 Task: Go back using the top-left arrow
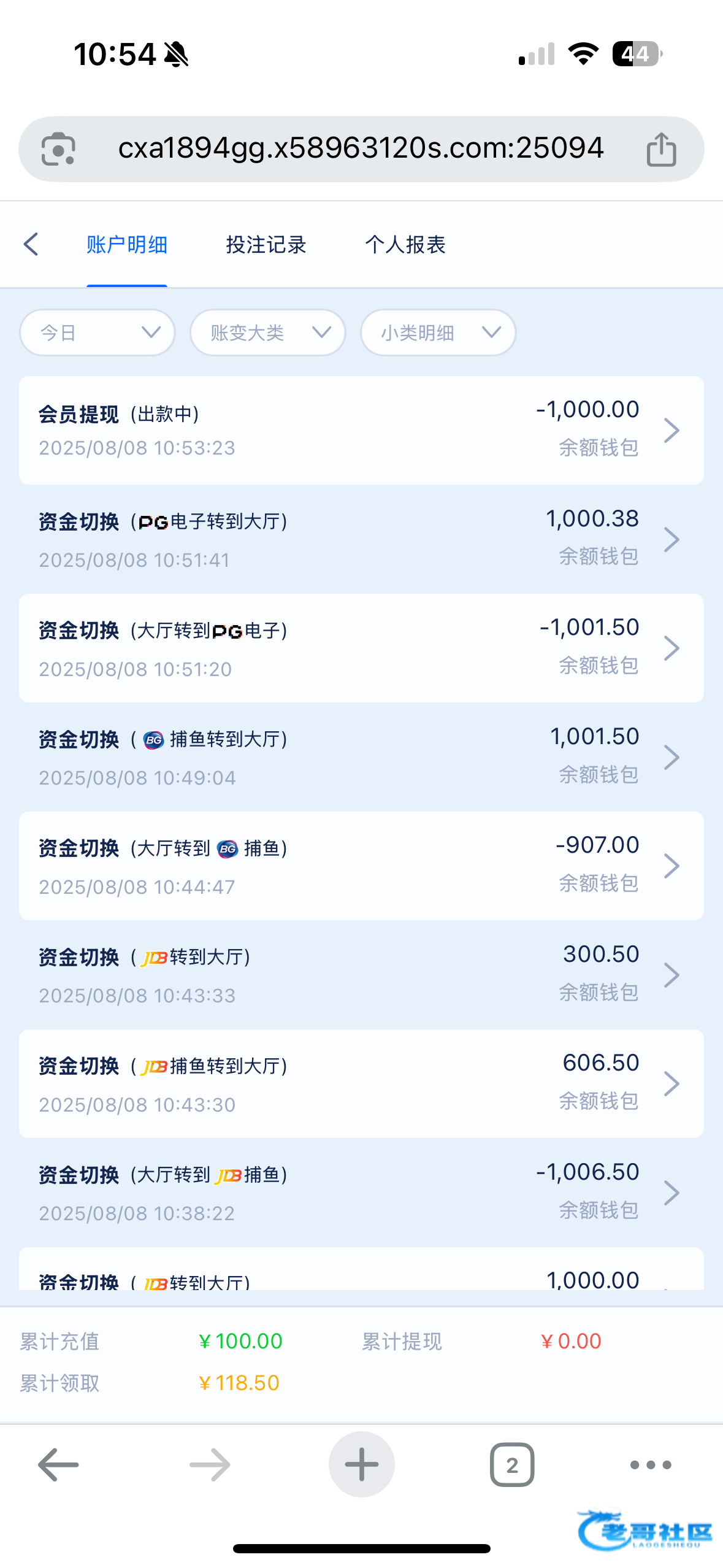pyautogui.click(x=31, y=244)
